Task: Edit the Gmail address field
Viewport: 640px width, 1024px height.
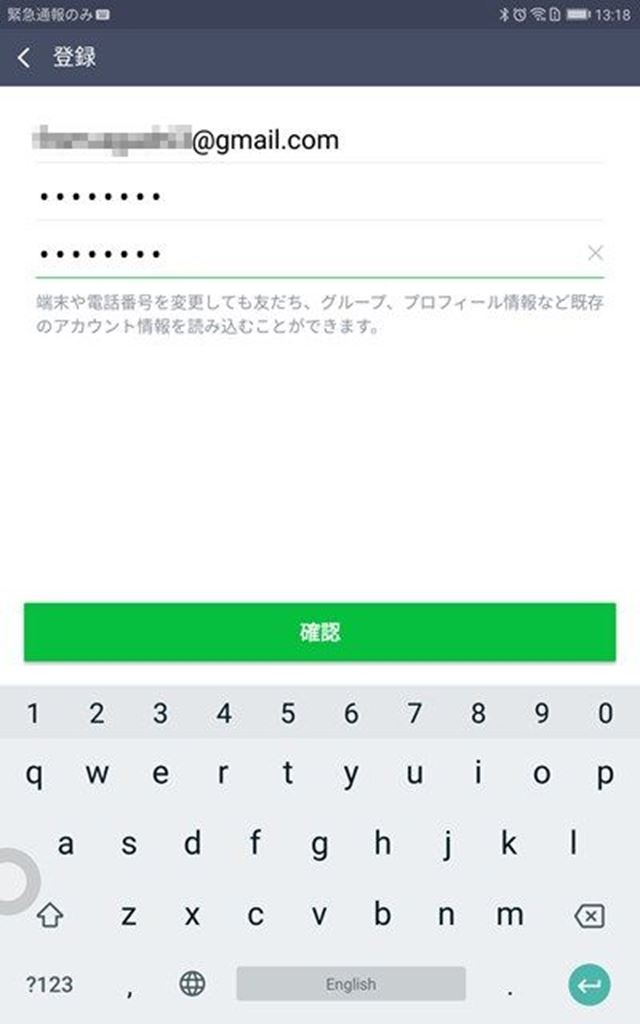Action: point(300,141)
